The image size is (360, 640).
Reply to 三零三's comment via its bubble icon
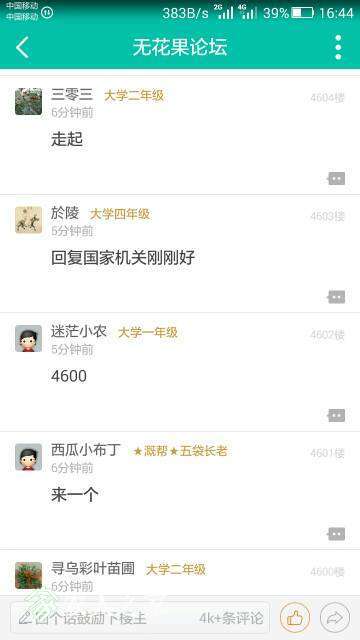(337, 179)
